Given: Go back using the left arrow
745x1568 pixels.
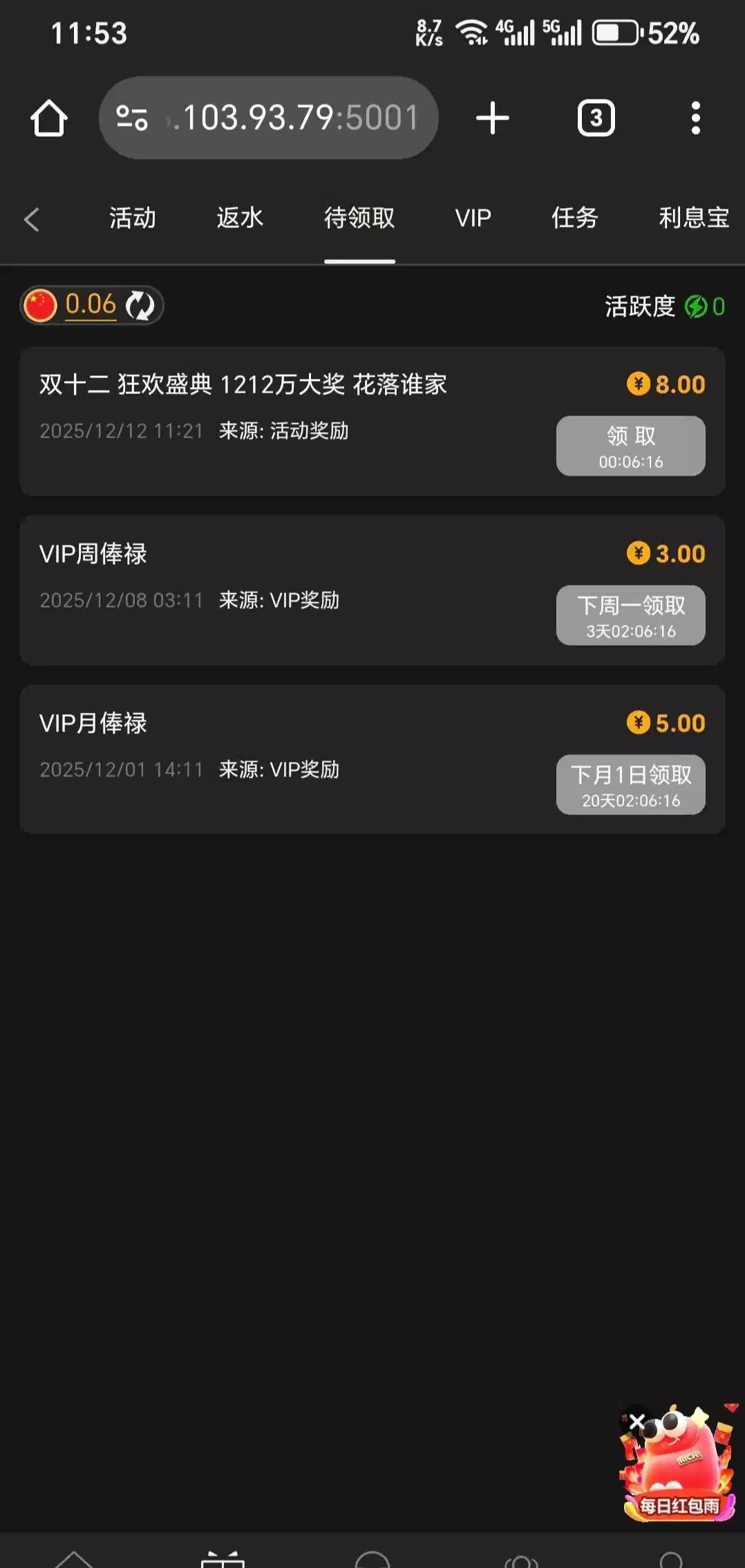Looking at the screenshot, I should tap(32, 220).
